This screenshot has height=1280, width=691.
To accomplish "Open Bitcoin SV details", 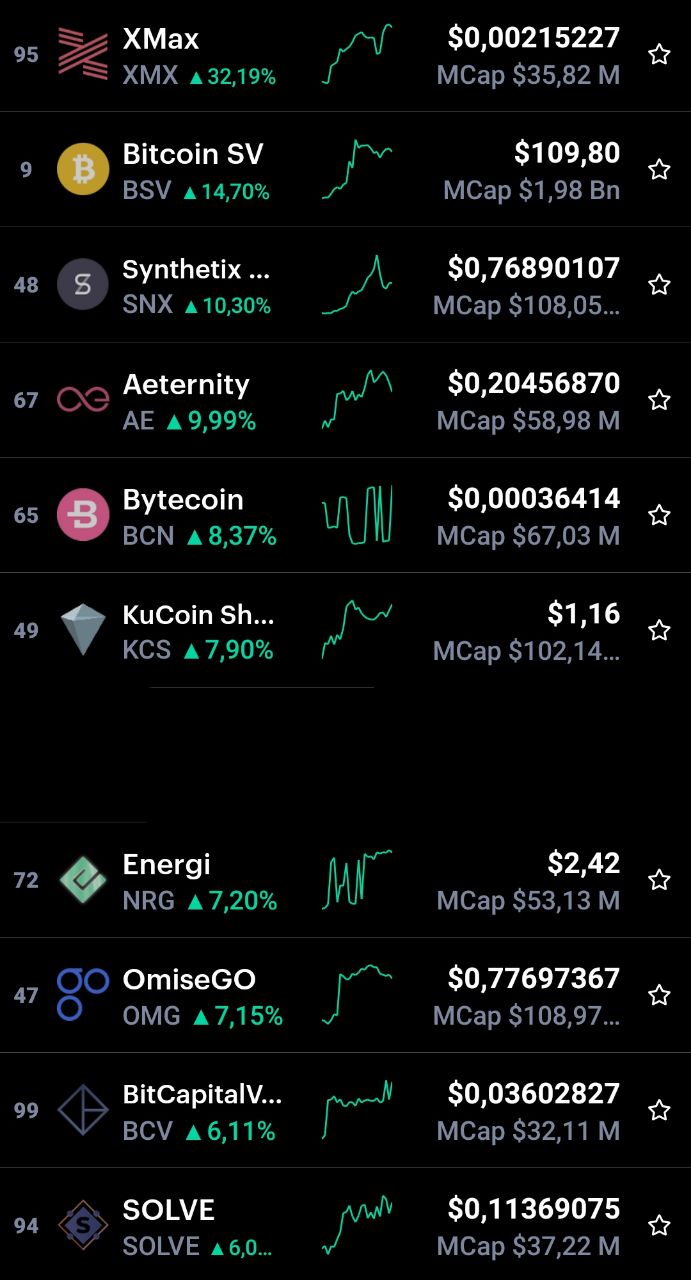I will pos(345,170).
